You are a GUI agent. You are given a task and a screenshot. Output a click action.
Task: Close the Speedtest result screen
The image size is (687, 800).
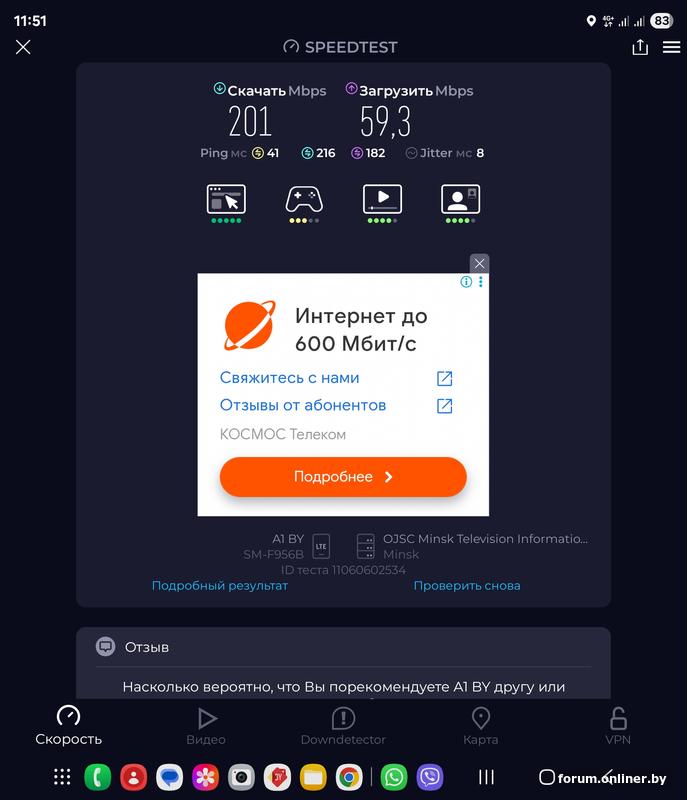click(23, 47)
